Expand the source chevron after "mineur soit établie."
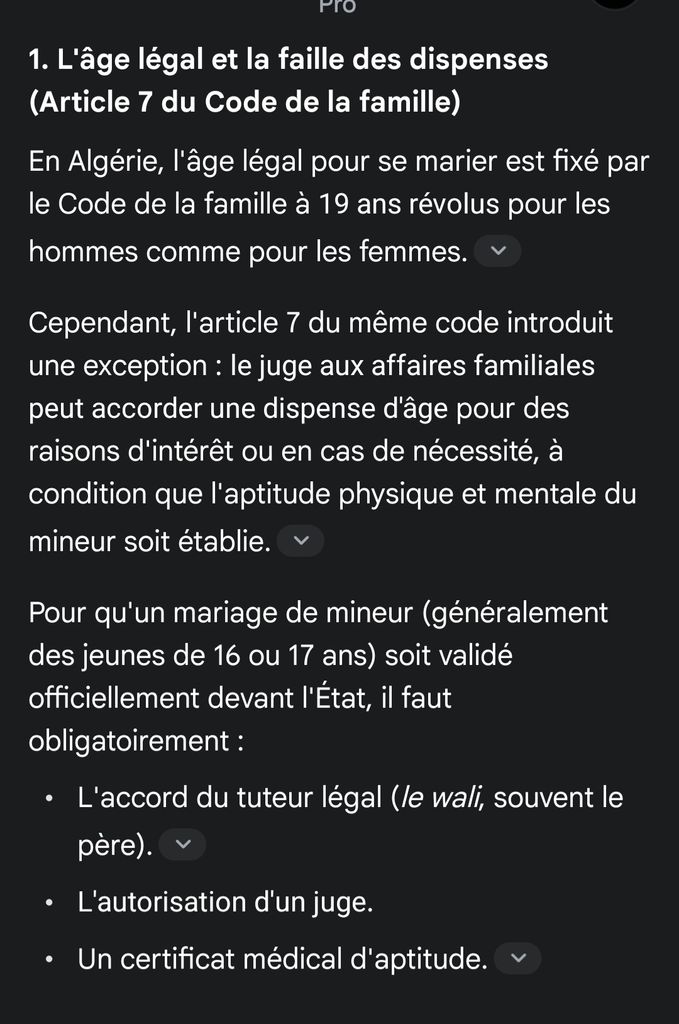This screenshot has height=1024, width=679. [300, 541]
